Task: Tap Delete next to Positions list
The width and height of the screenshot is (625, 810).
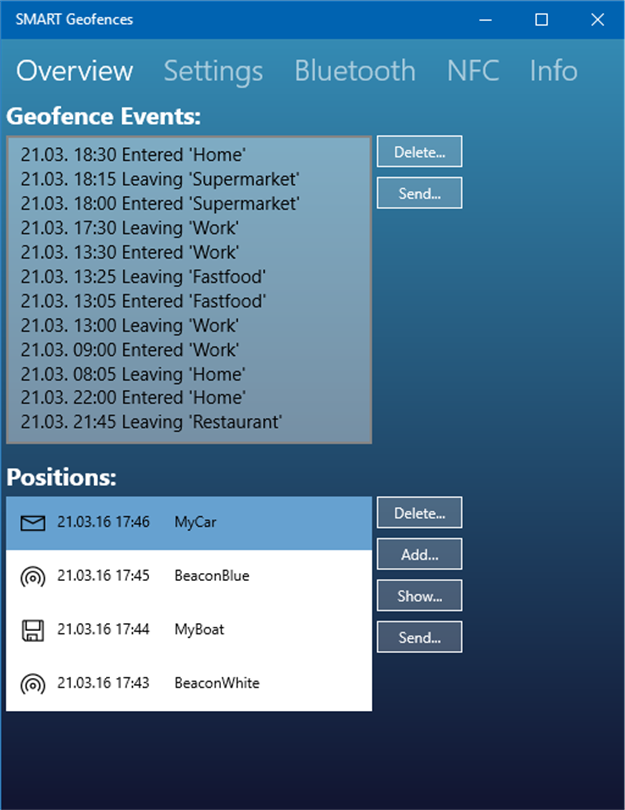Action: tap(419, 513)
